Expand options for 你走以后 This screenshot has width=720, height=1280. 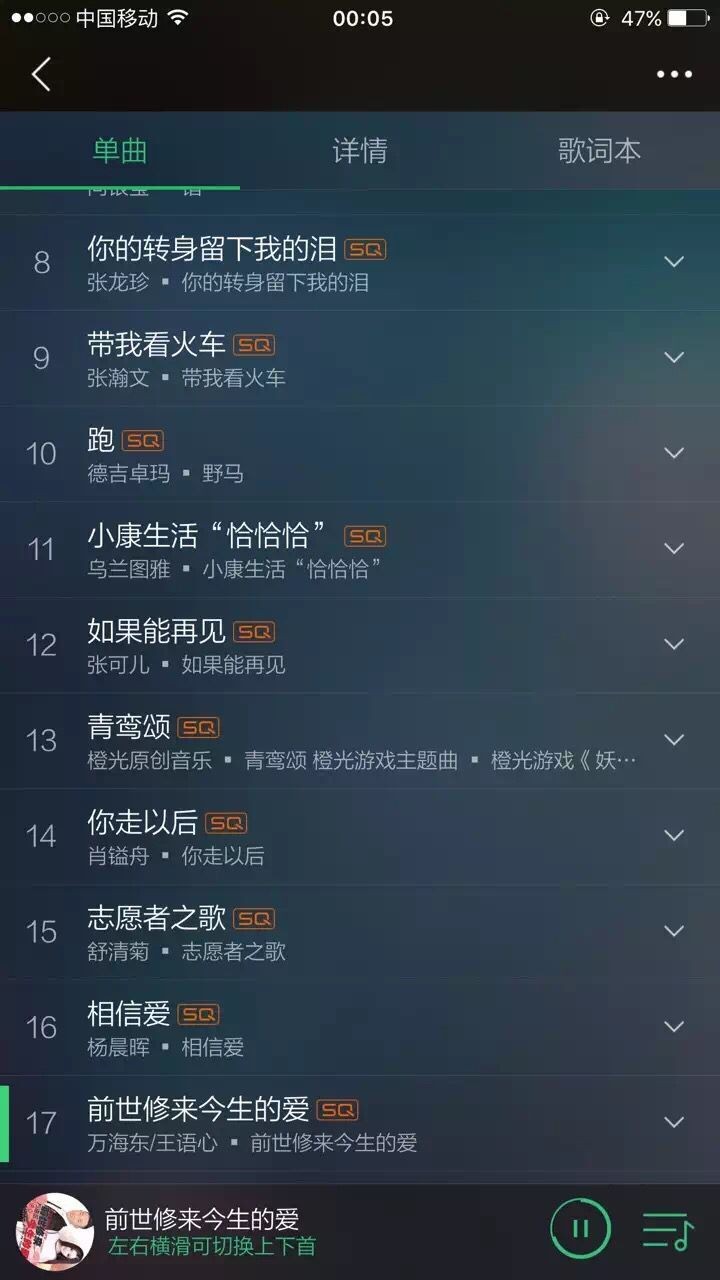coord(674,835)
